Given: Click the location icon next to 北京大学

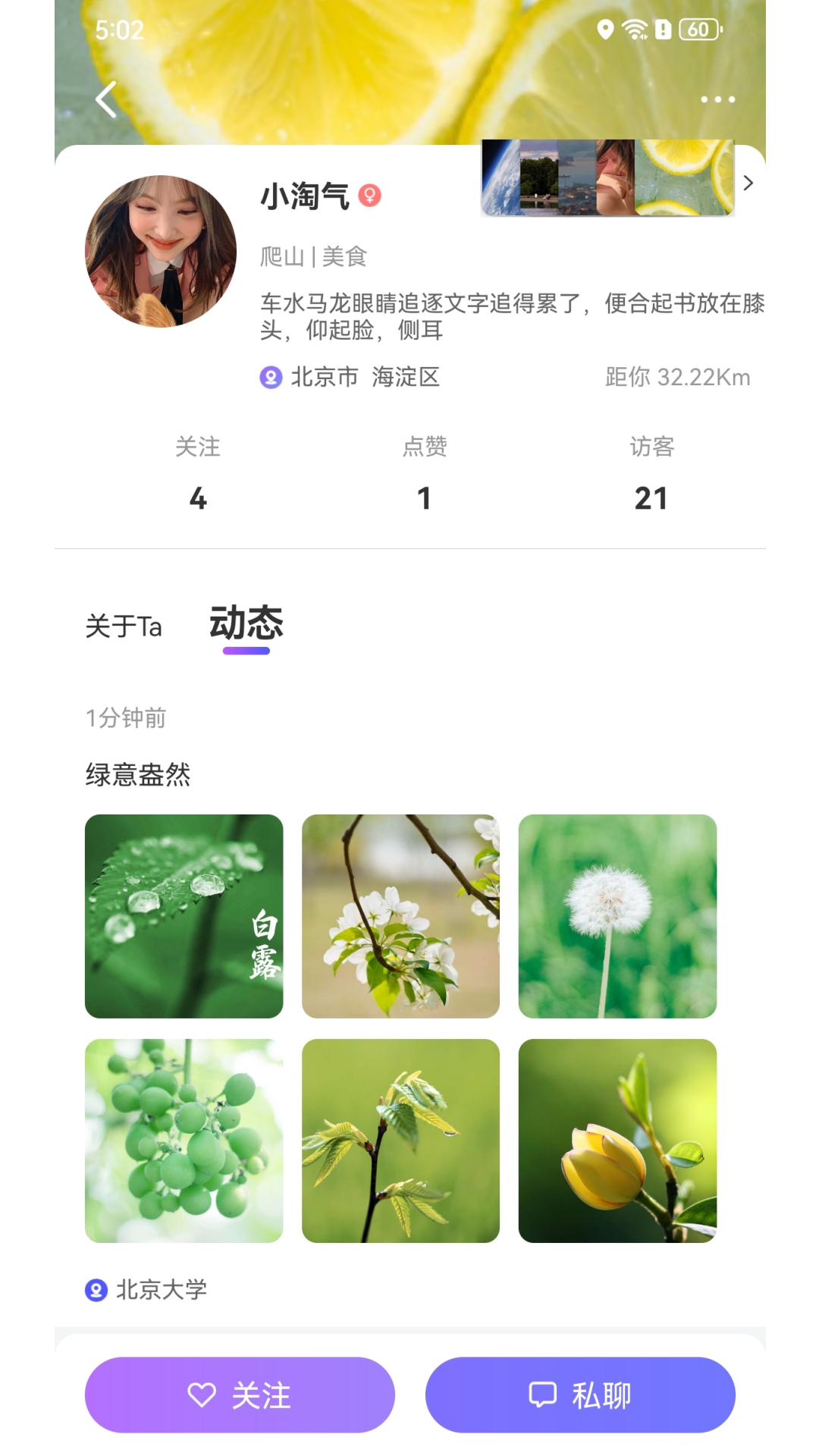Looking at the screenshot, I should point(96,1286).
